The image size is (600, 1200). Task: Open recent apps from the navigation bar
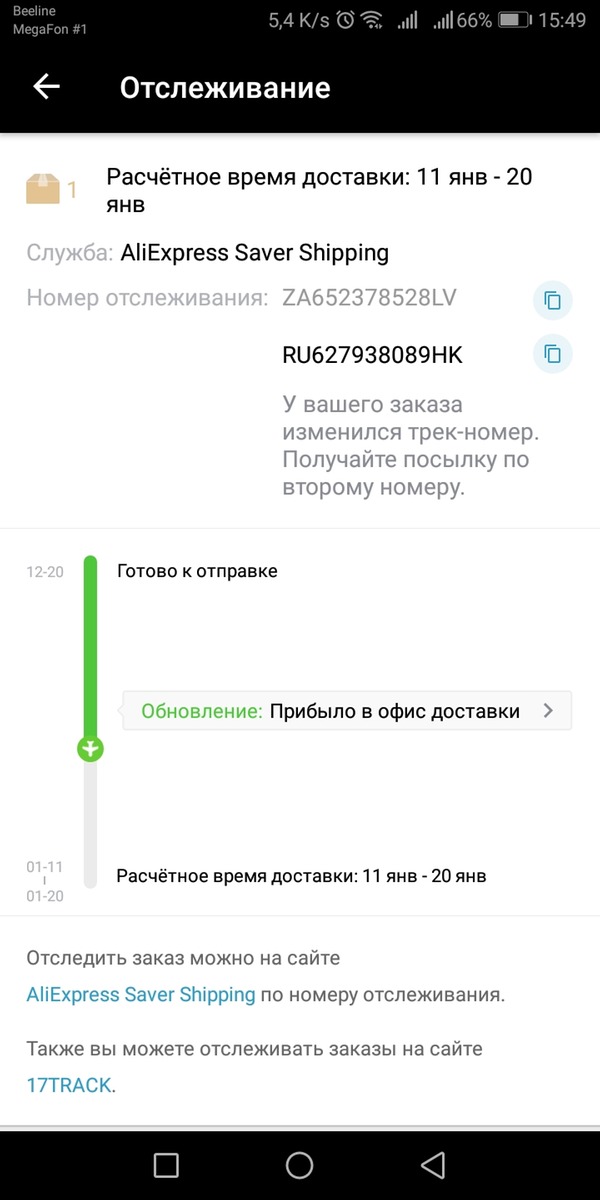click(166, 1164)
